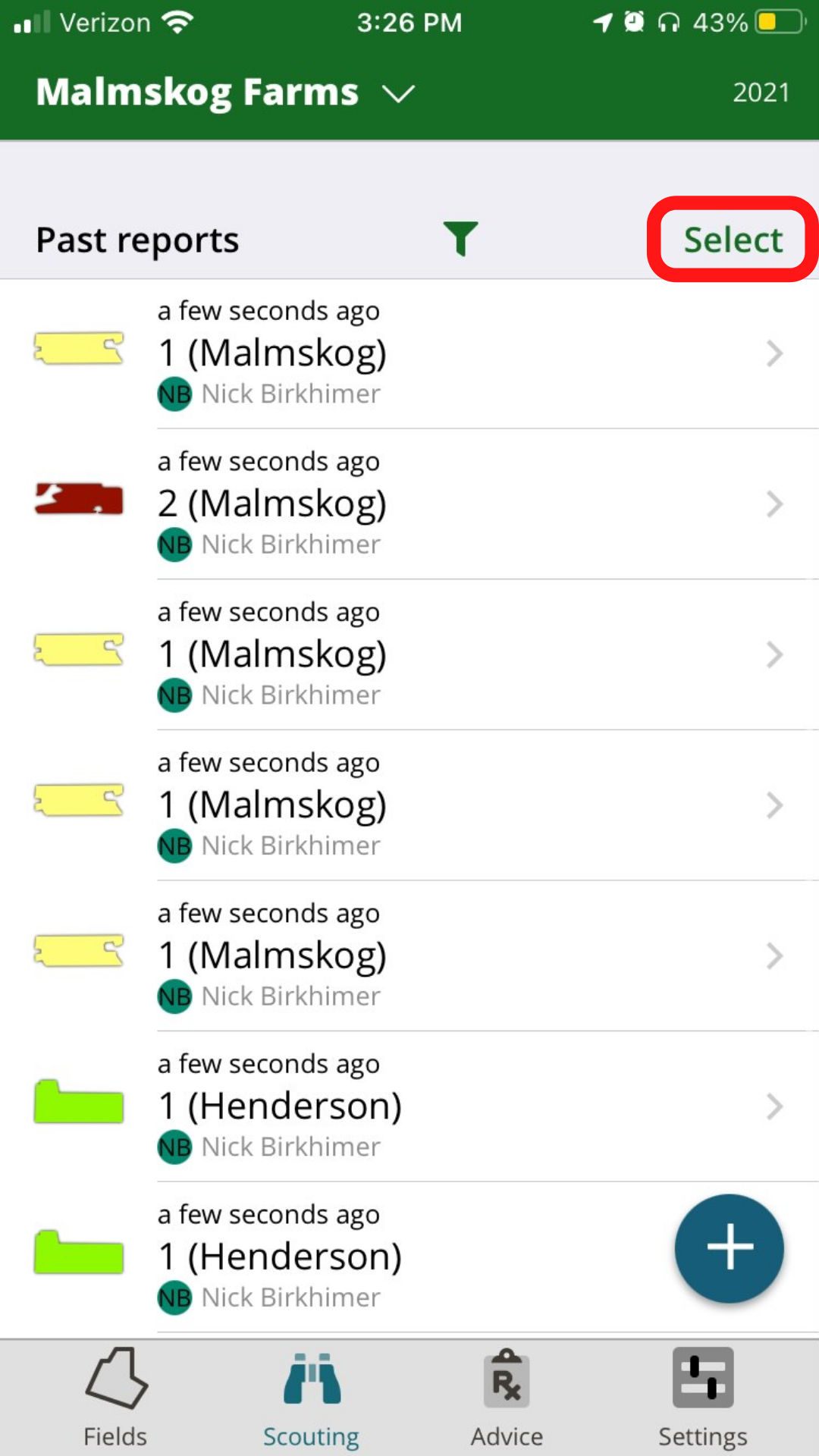Add a new scouting report

[729, 1248]
